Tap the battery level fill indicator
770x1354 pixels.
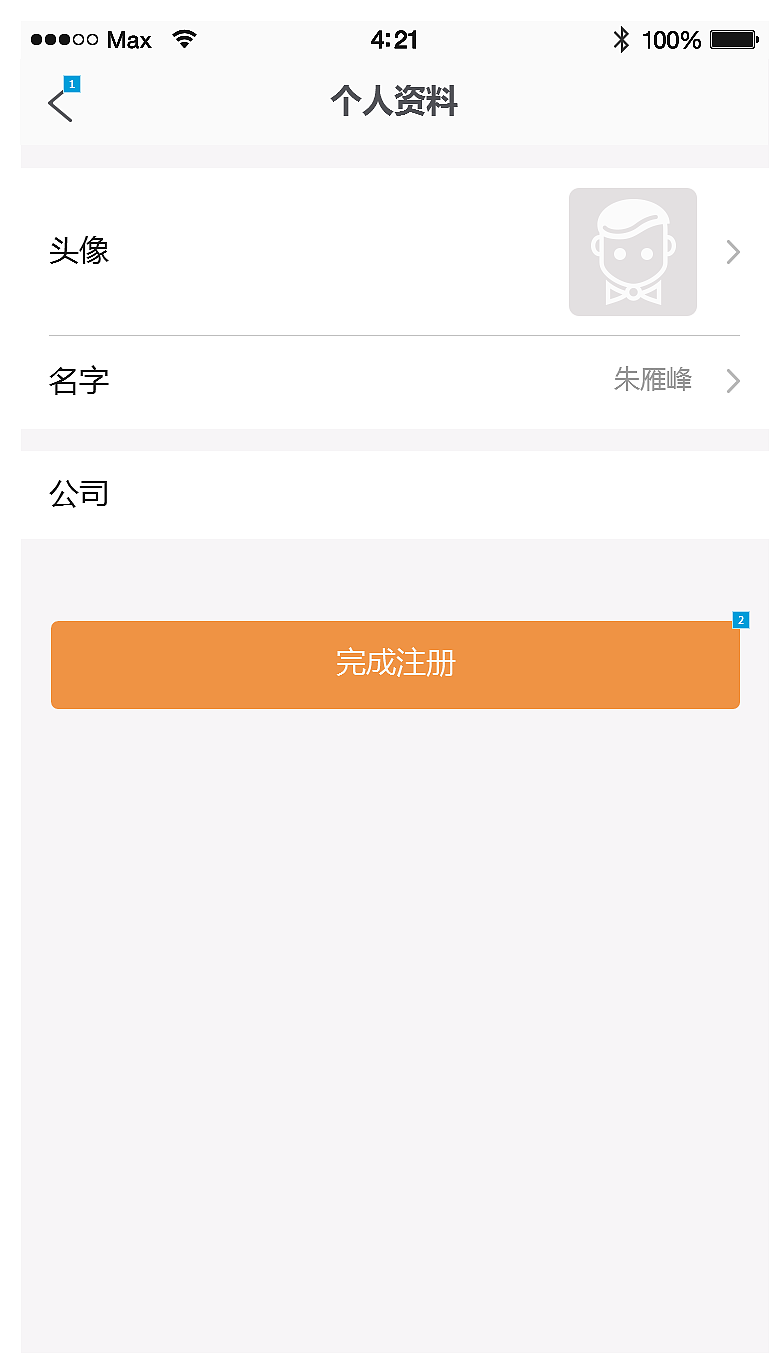(728, 39)
